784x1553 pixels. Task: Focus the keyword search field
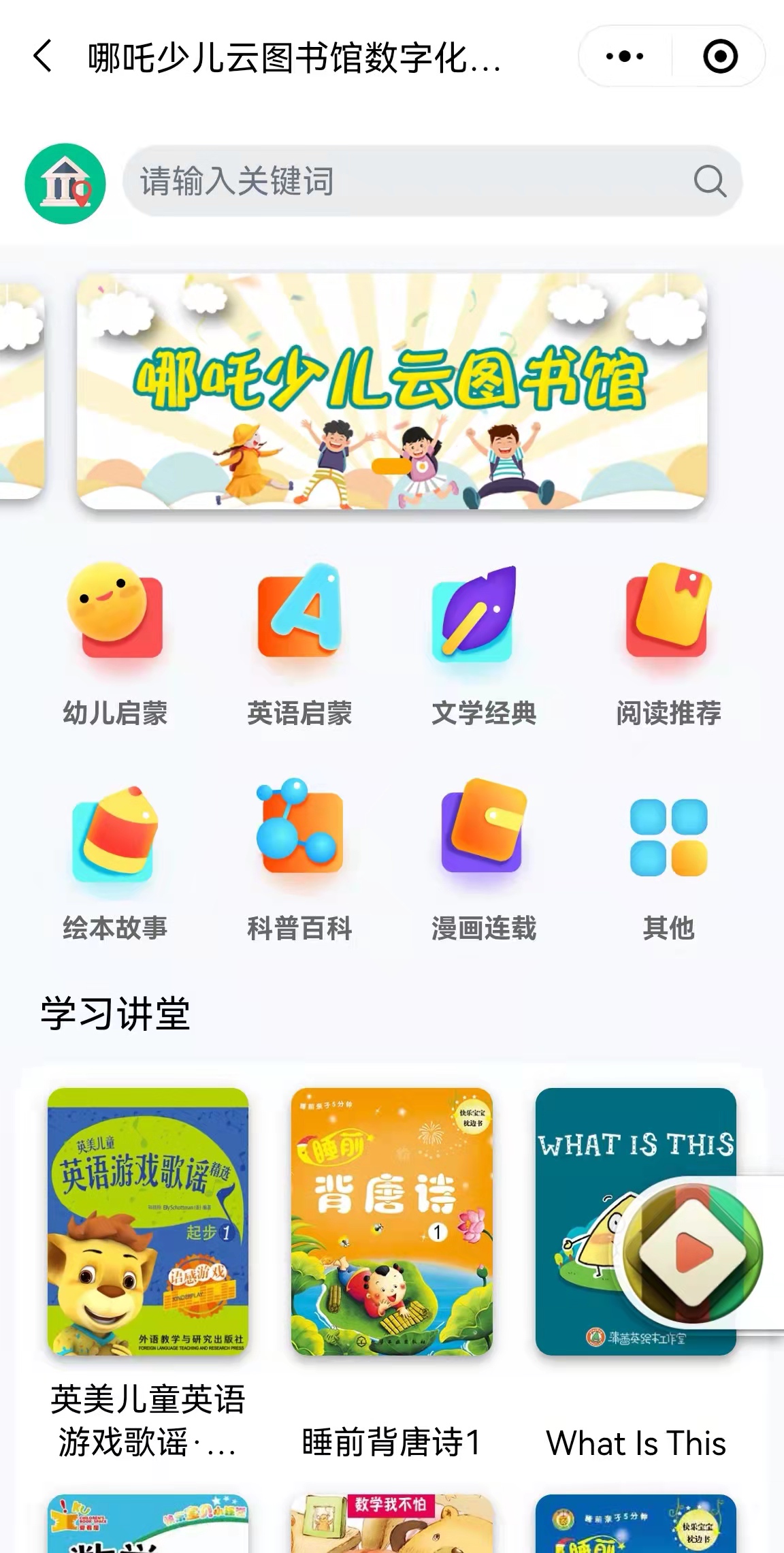tap(408, 181)
